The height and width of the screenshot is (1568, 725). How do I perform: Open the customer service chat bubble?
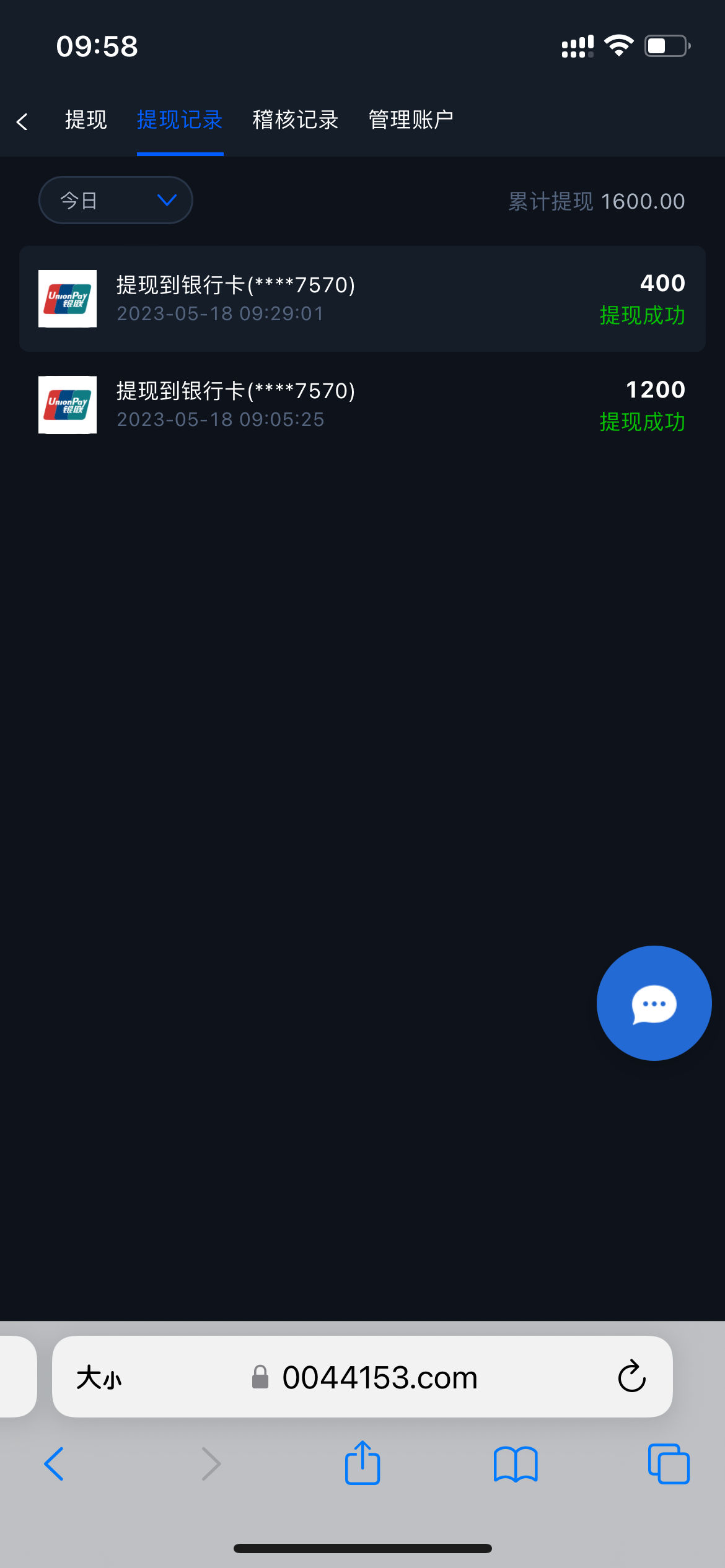(654, 1003)
